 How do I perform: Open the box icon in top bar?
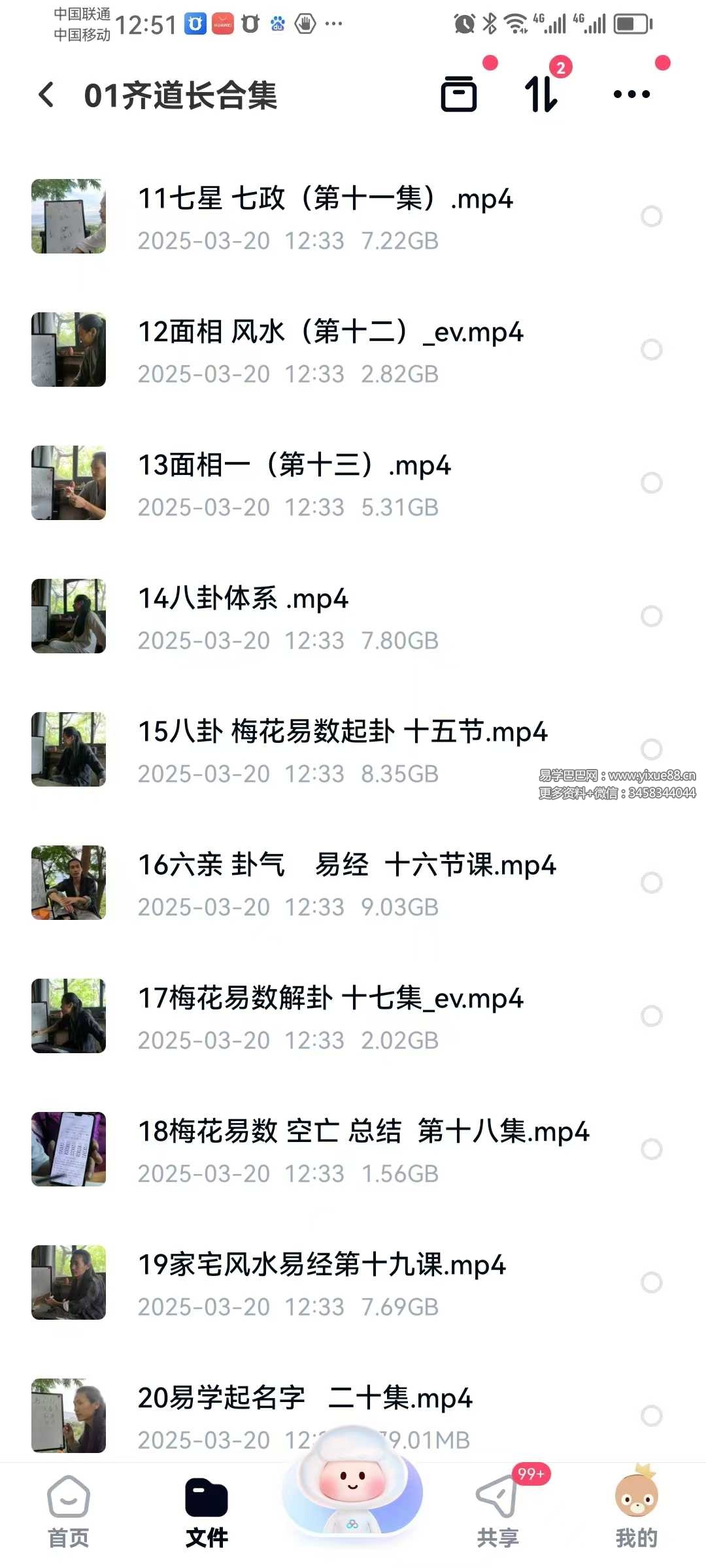458,95
